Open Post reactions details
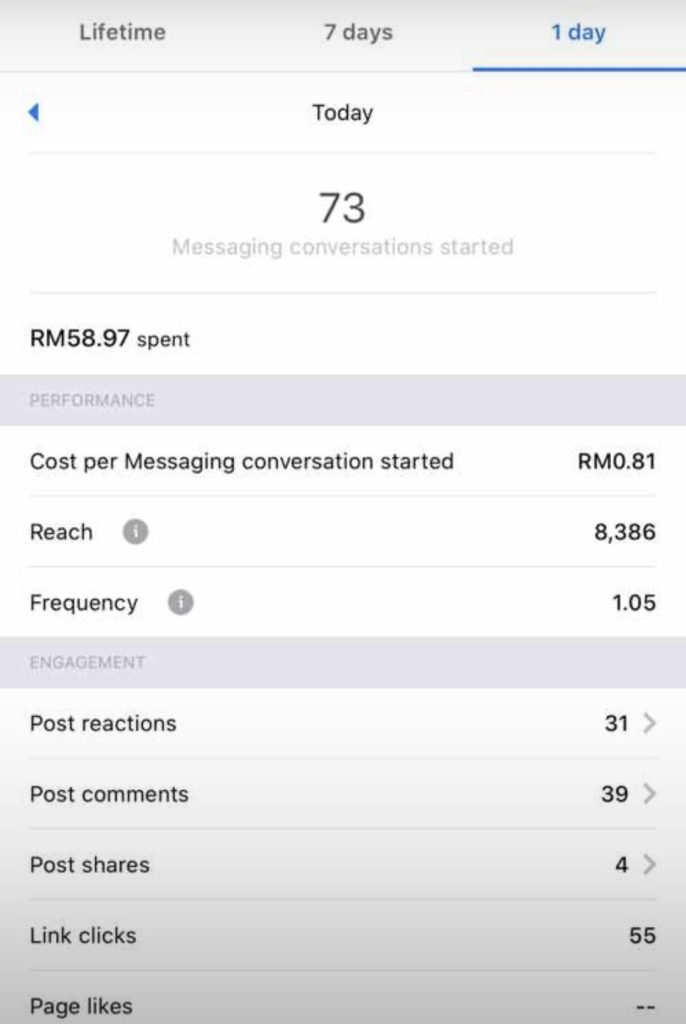 [x=648, y=723]
